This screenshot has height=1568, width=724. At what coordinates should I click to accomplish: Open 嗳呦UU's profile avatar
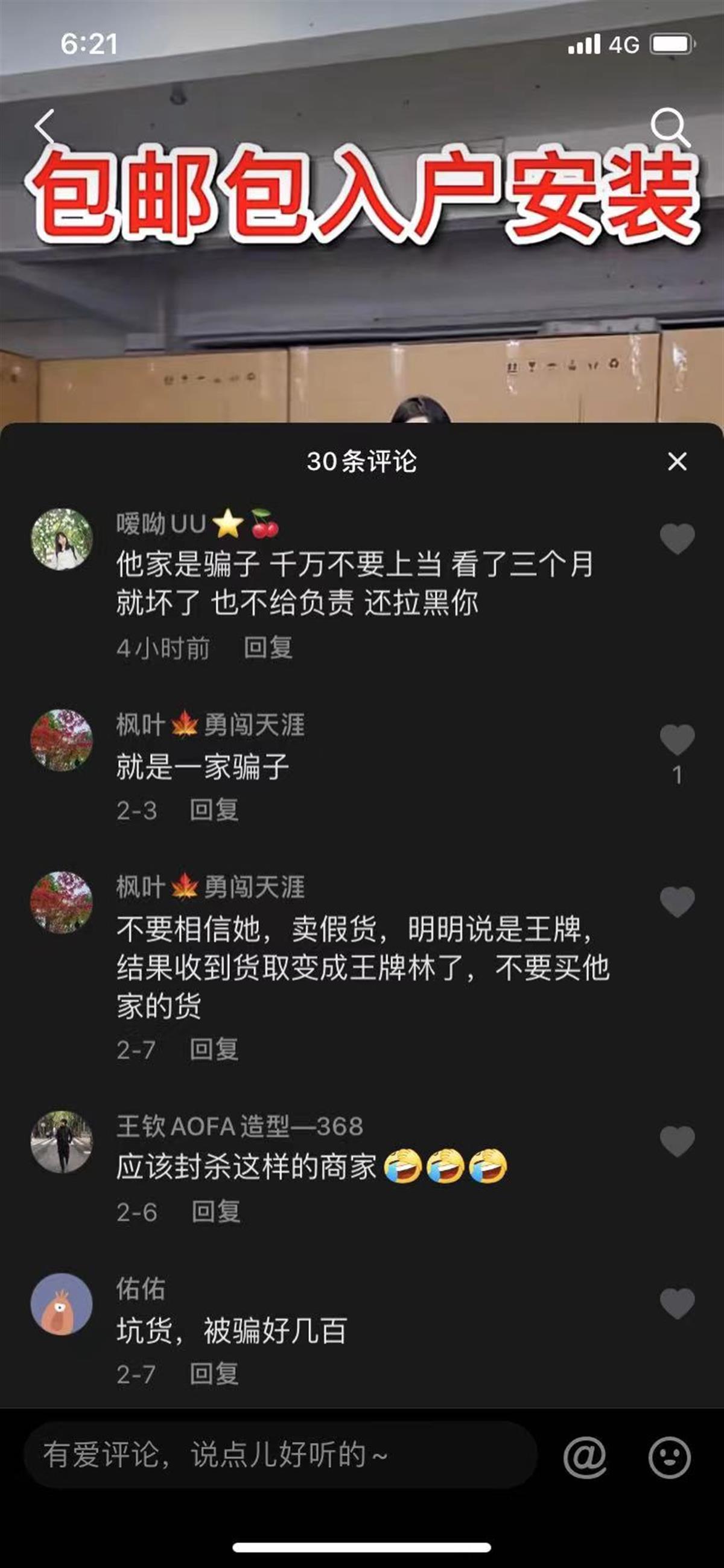(62, 540)
